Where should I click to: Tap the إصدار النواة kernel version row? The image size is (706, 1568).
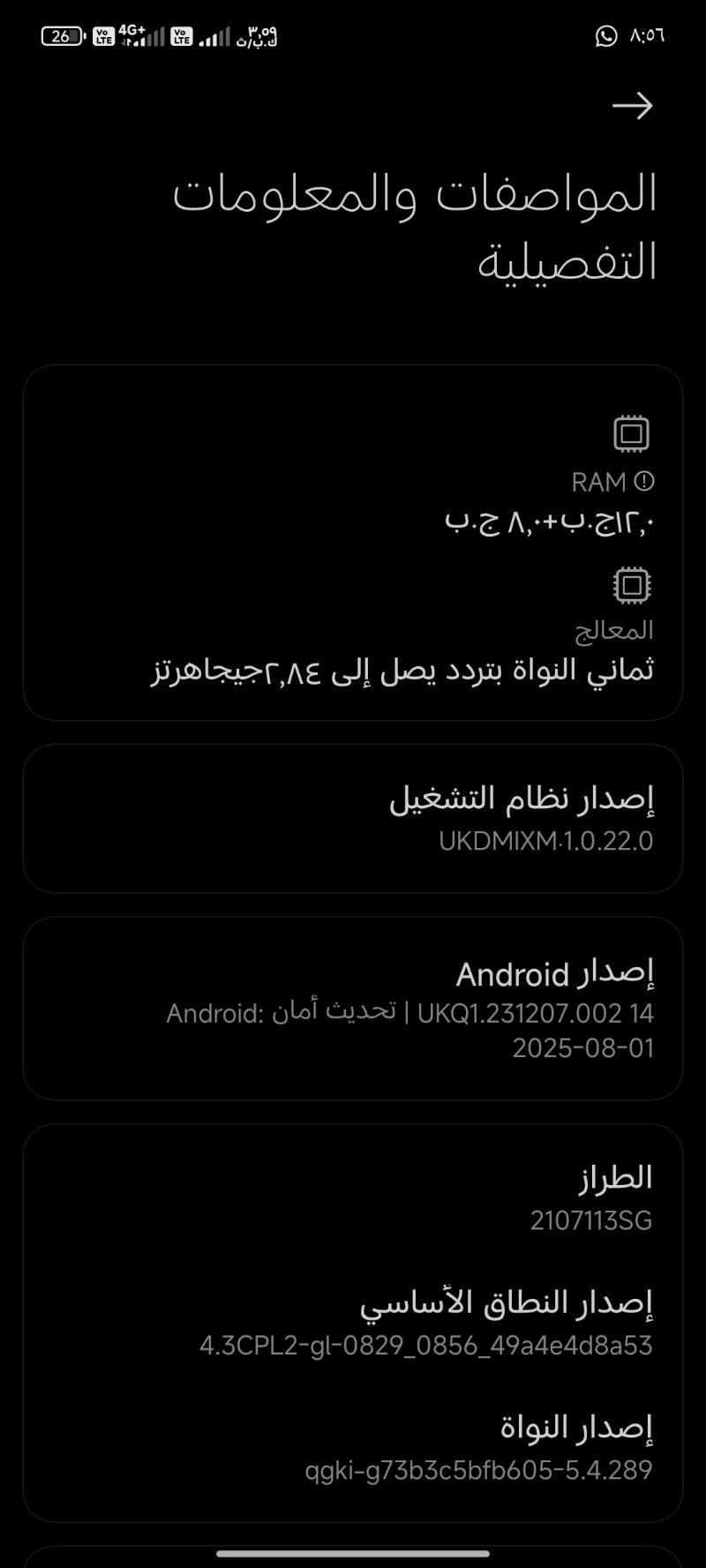353,1447
